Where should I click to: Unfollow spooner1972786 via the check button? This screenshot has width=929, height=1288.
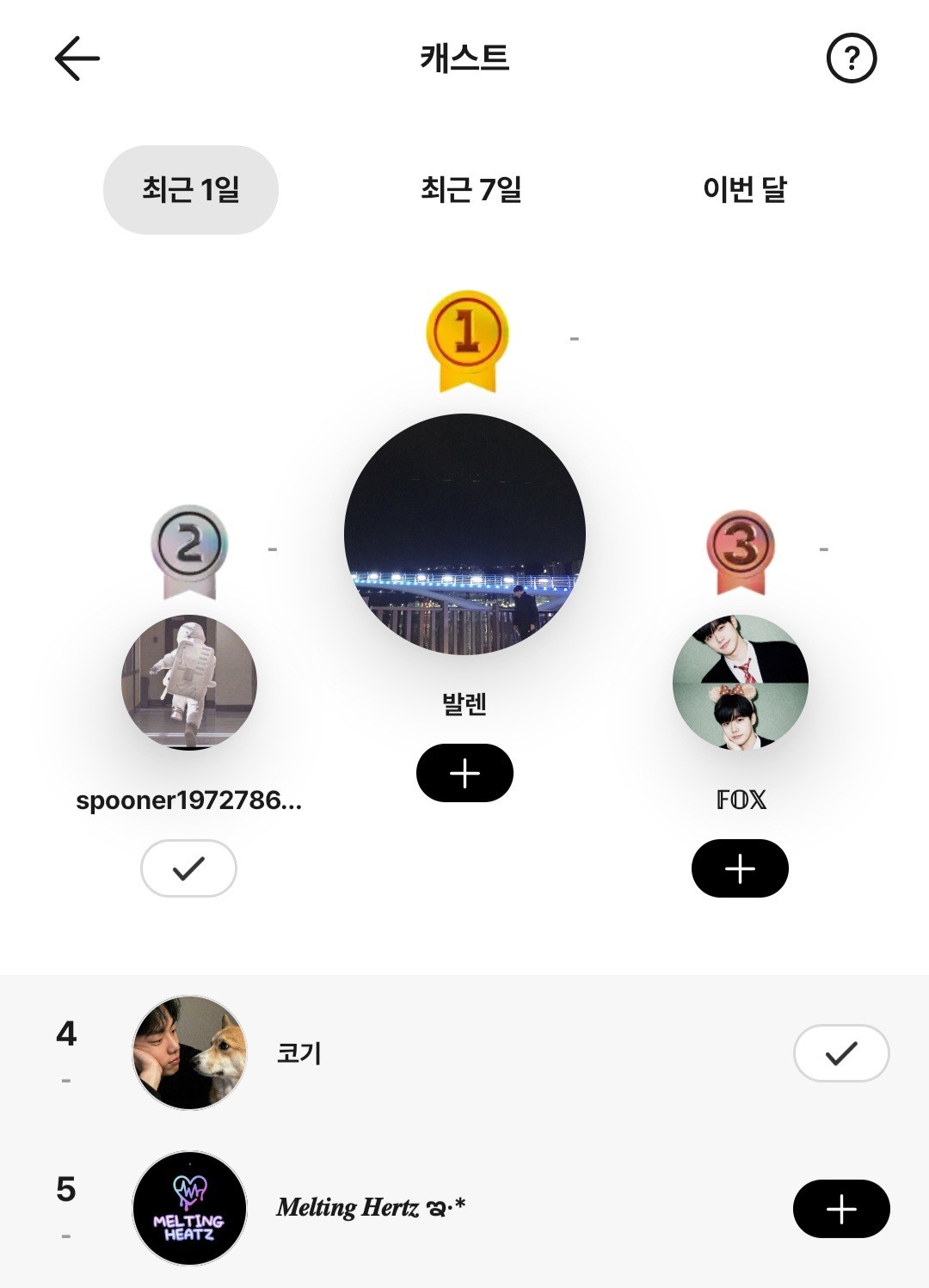(x=188, y=868)
